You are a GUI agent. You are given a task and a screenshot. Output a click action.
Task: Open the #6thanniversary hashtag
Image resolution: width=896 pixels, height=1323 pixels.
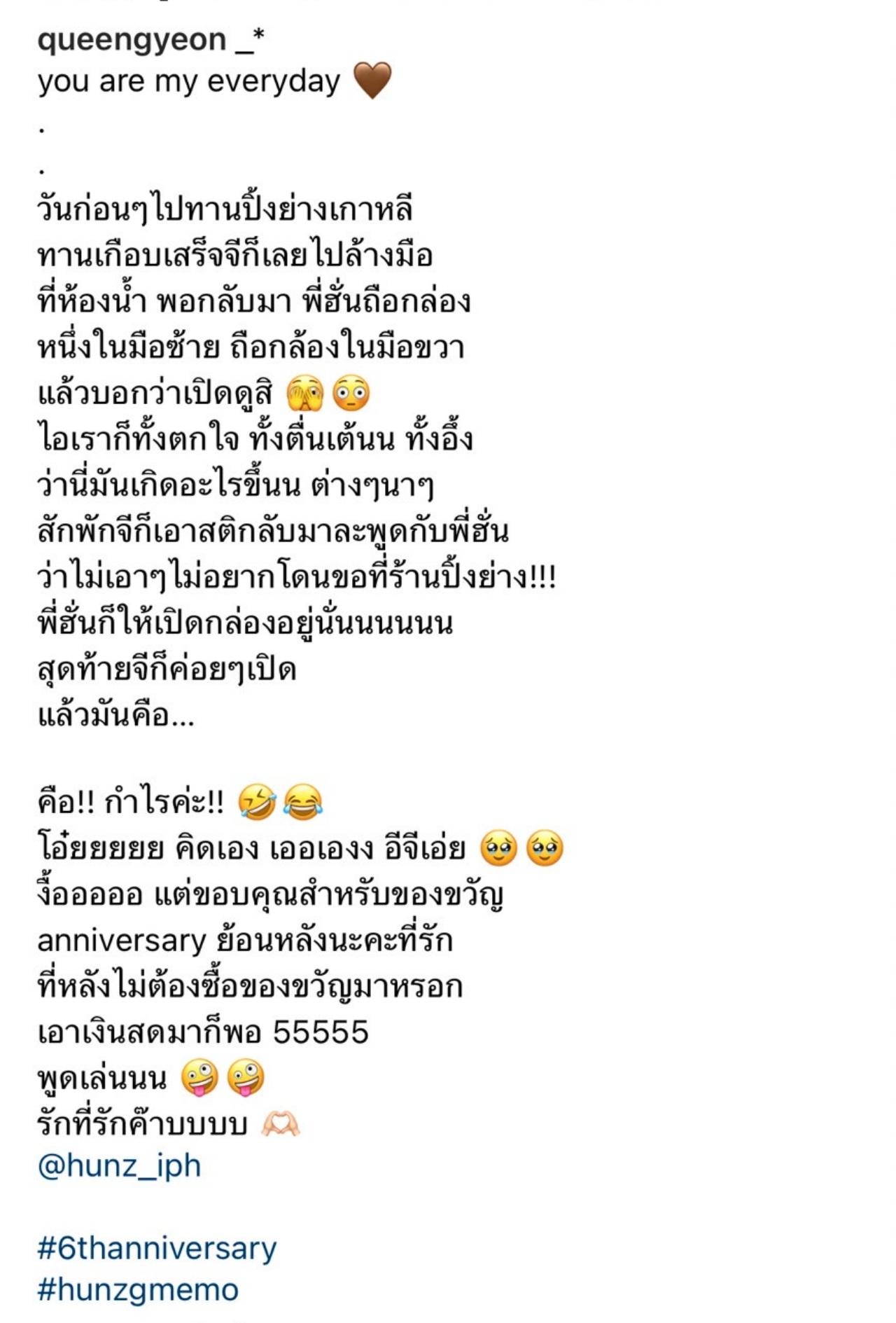pos(157,1248)
